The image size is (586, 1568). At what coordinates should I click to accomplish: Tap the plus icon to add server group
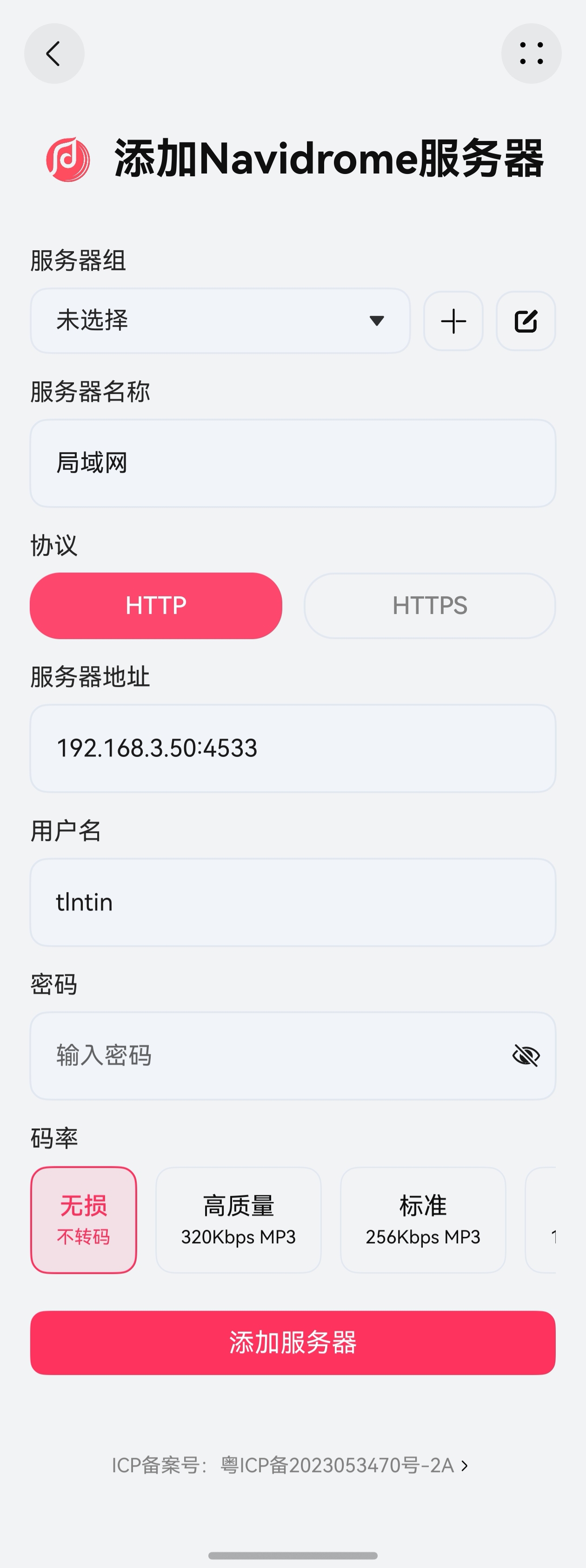pos(453,321)
